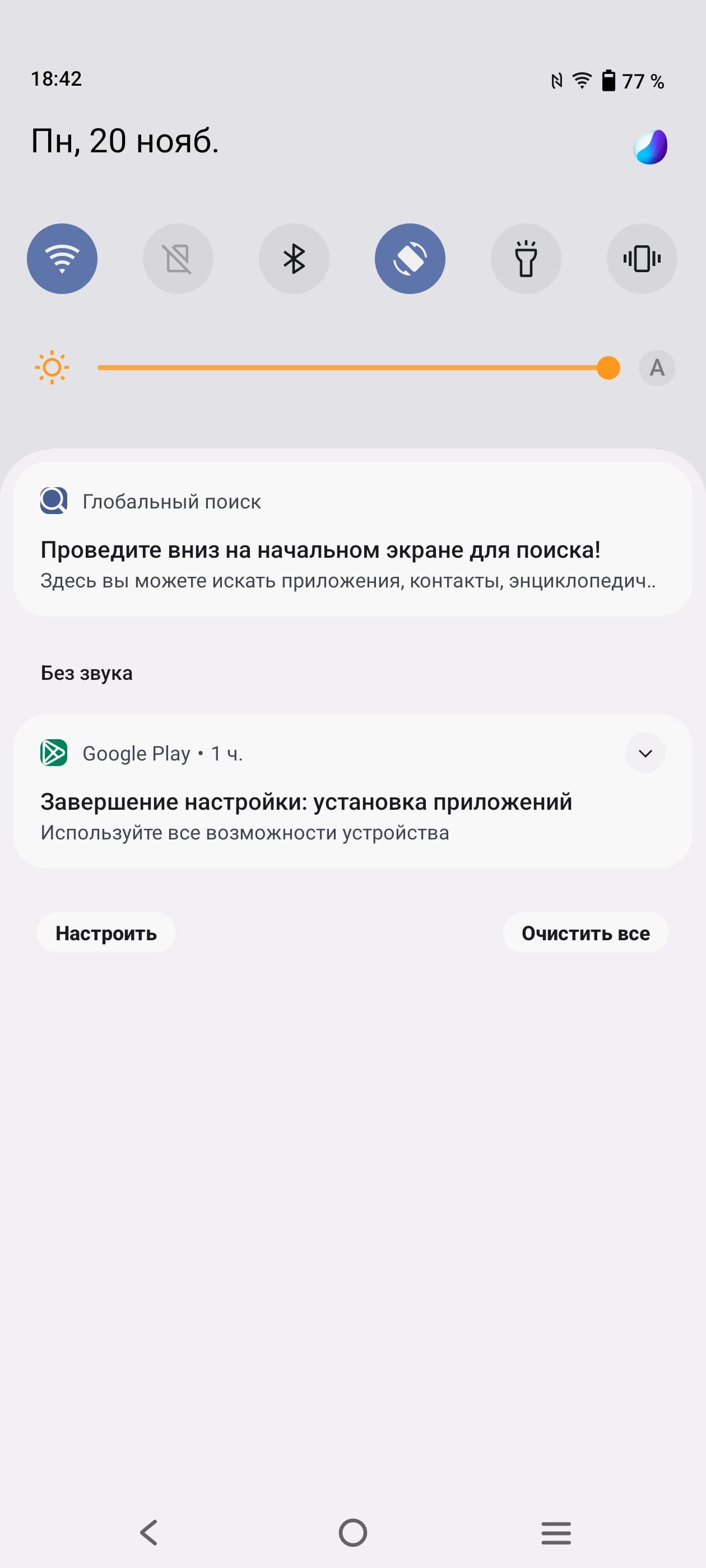Disable the auto-rotate tile

[x=410, y=259]
